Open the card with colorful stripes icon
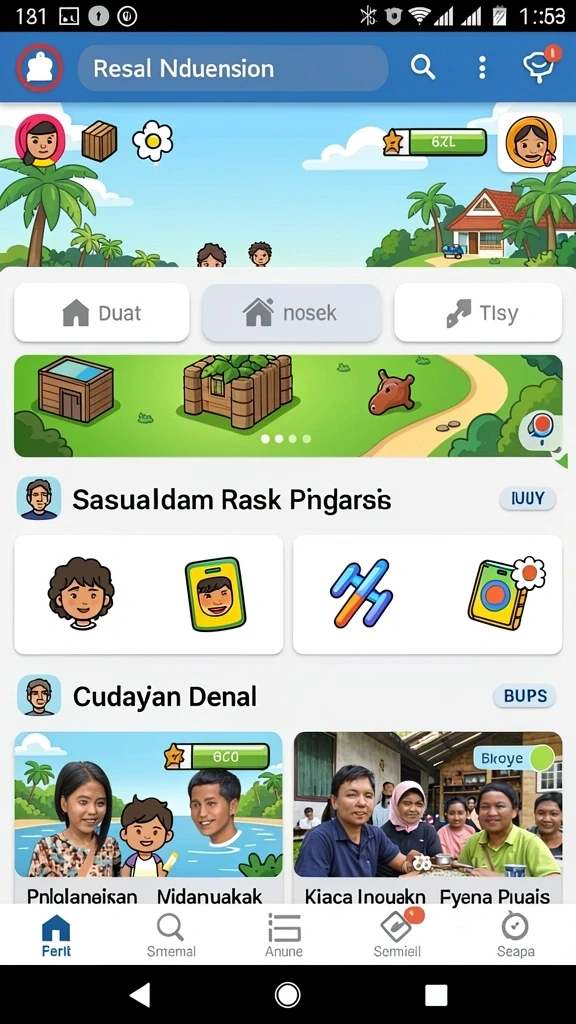This screenshot has height=1024, width=576. 428,594
